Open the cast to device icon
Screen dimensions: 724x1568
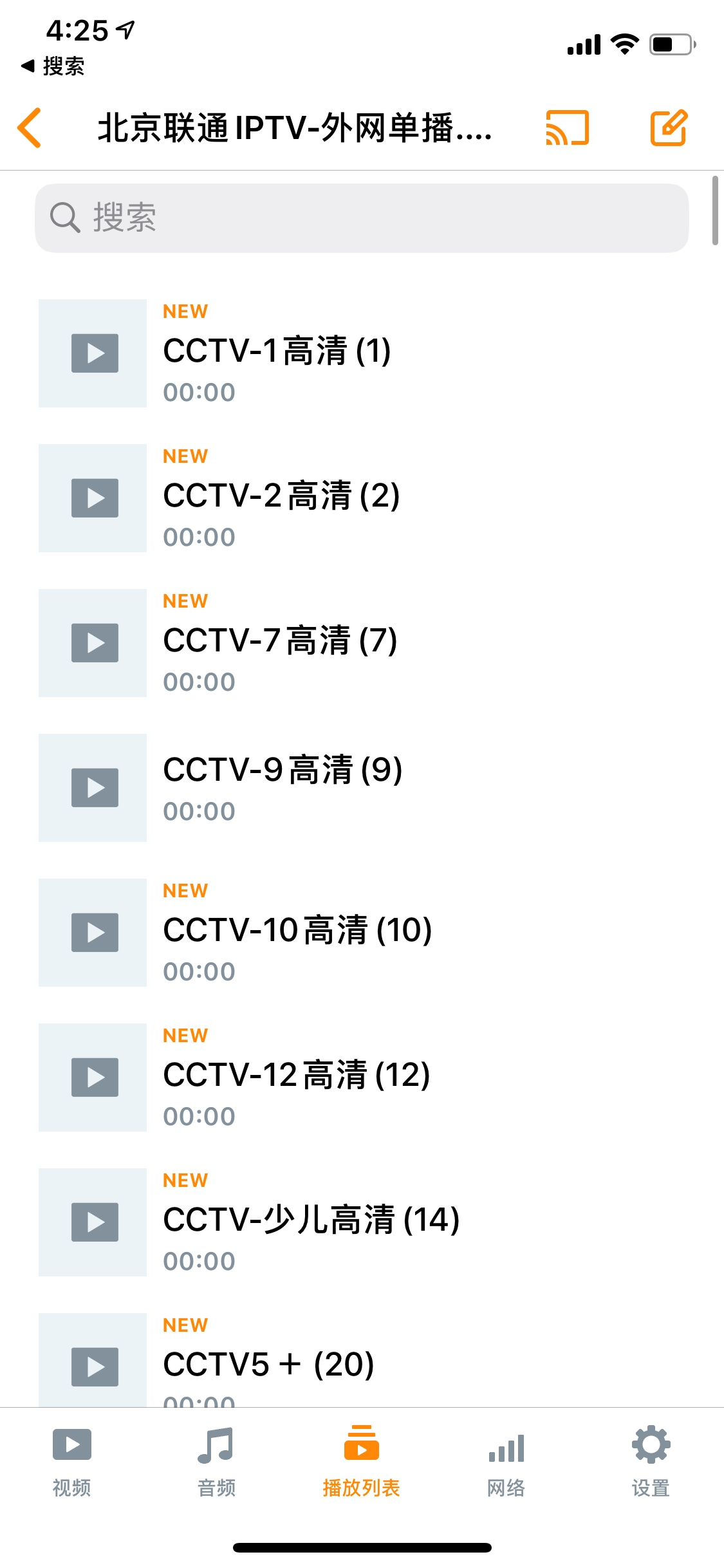pyautogui.click(x=567, y=127)
